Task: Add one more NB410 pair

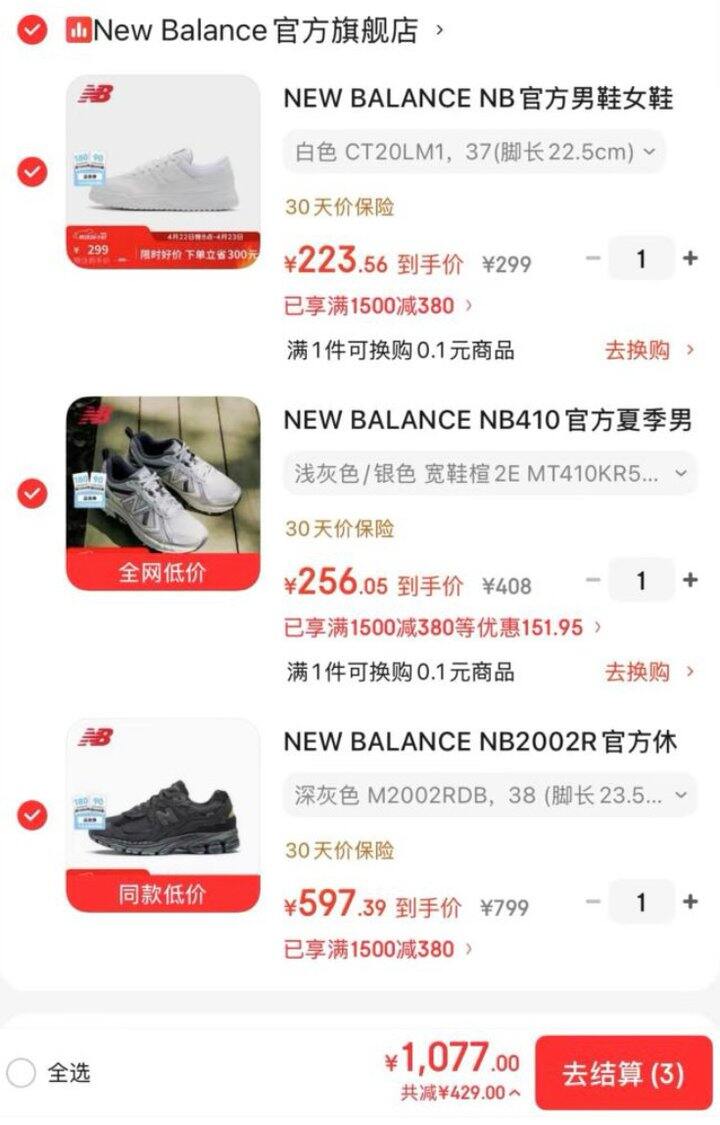Action: [690, 580]
